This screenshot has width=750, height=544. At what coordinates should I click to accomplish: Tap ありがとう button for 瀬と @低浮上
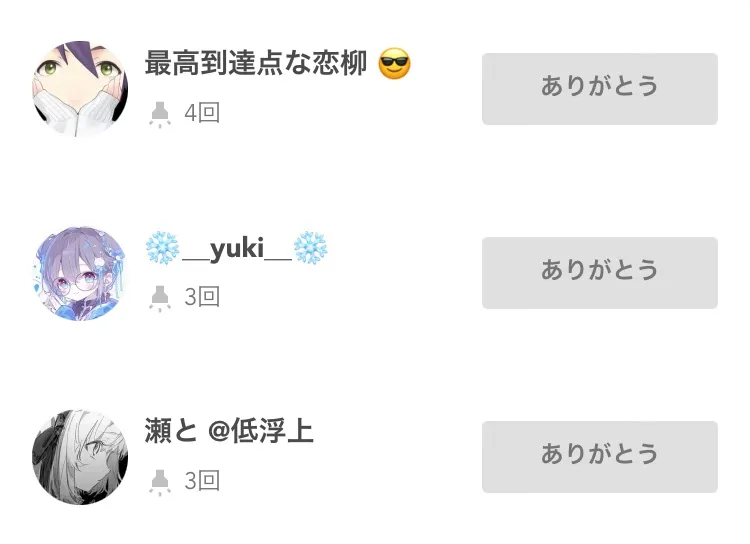click(x=599, y=456)
